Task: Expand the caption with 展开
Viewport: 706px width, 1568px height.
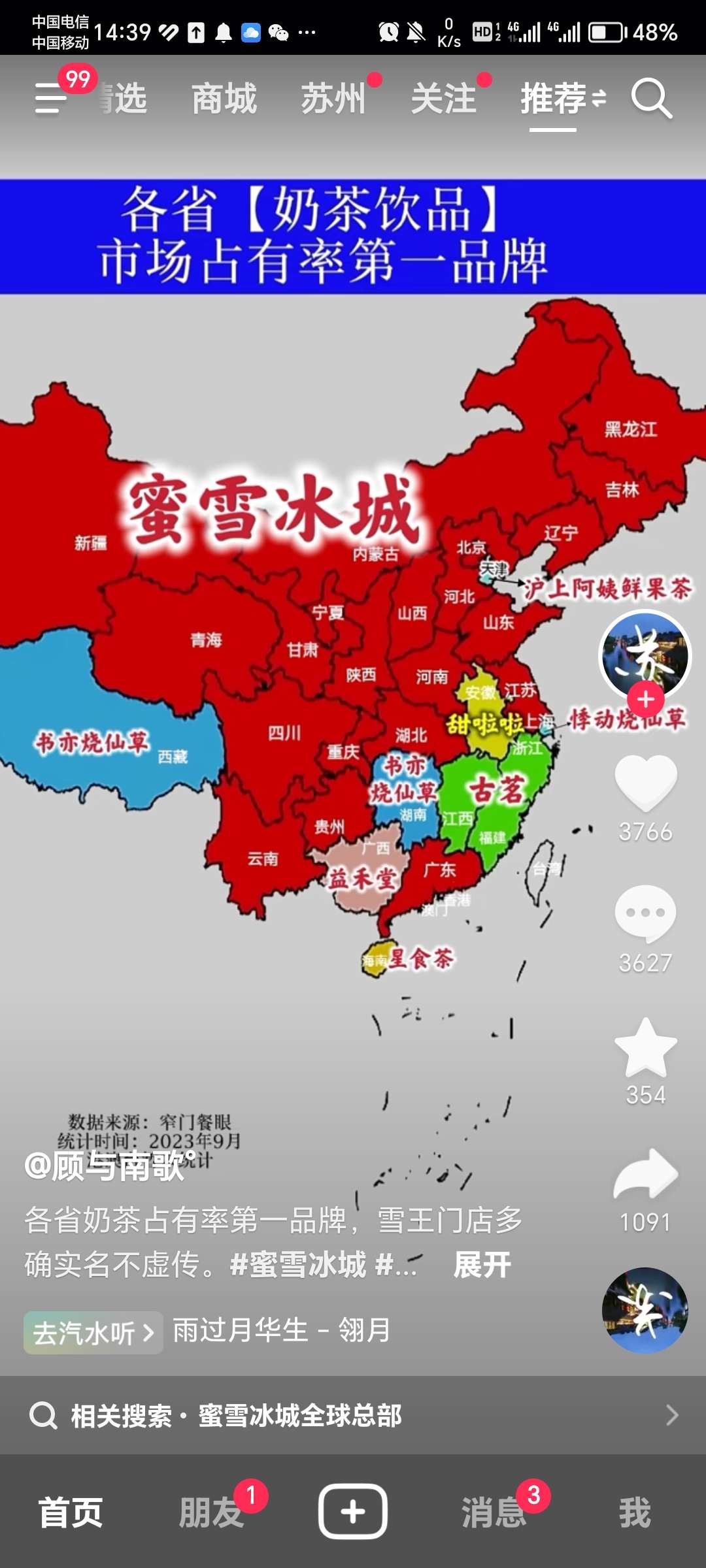Action: pyautogui.click(x=482, y=1265)
